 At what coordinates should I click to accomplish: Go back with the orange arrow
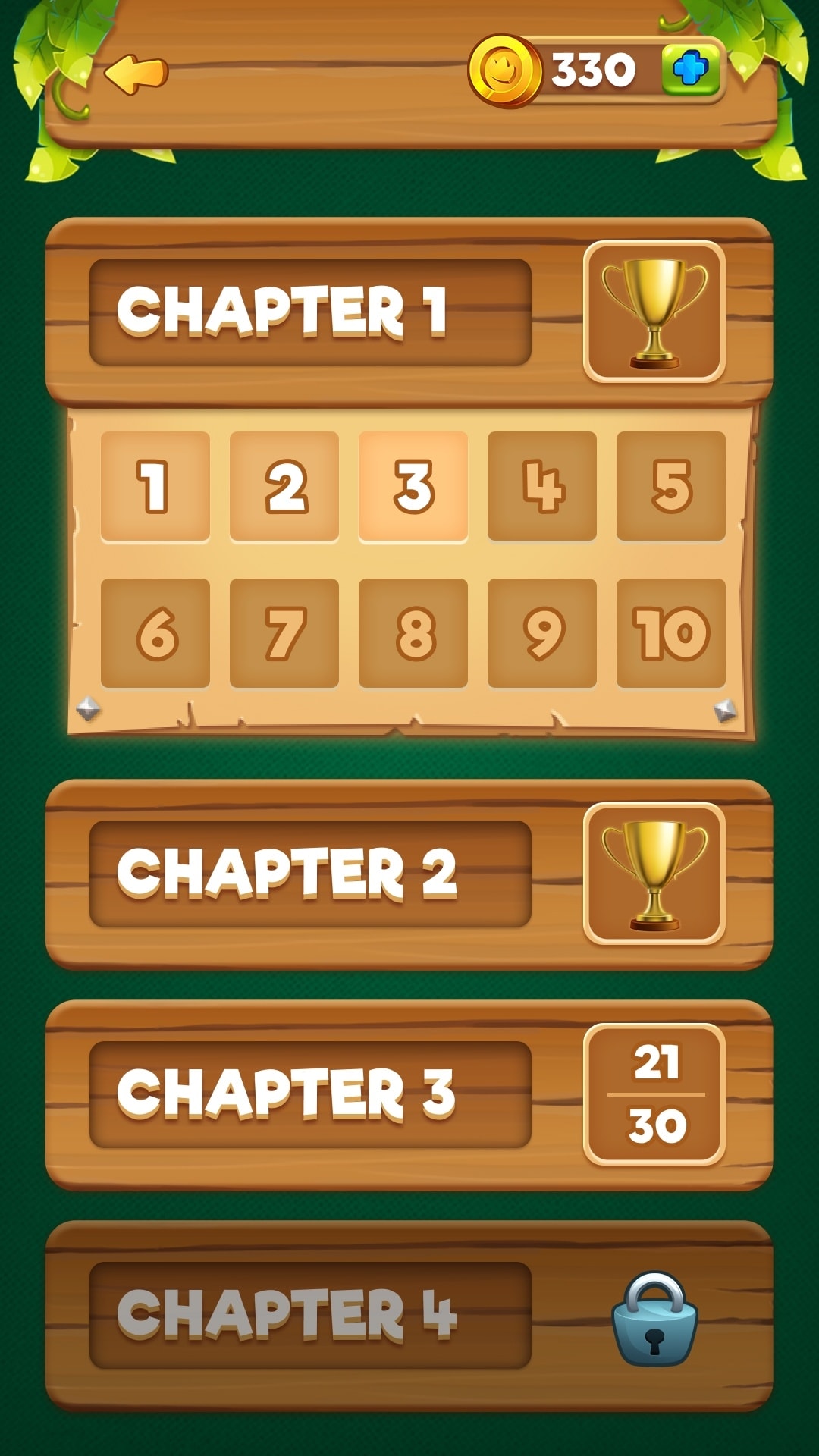[x=136, y=74]
